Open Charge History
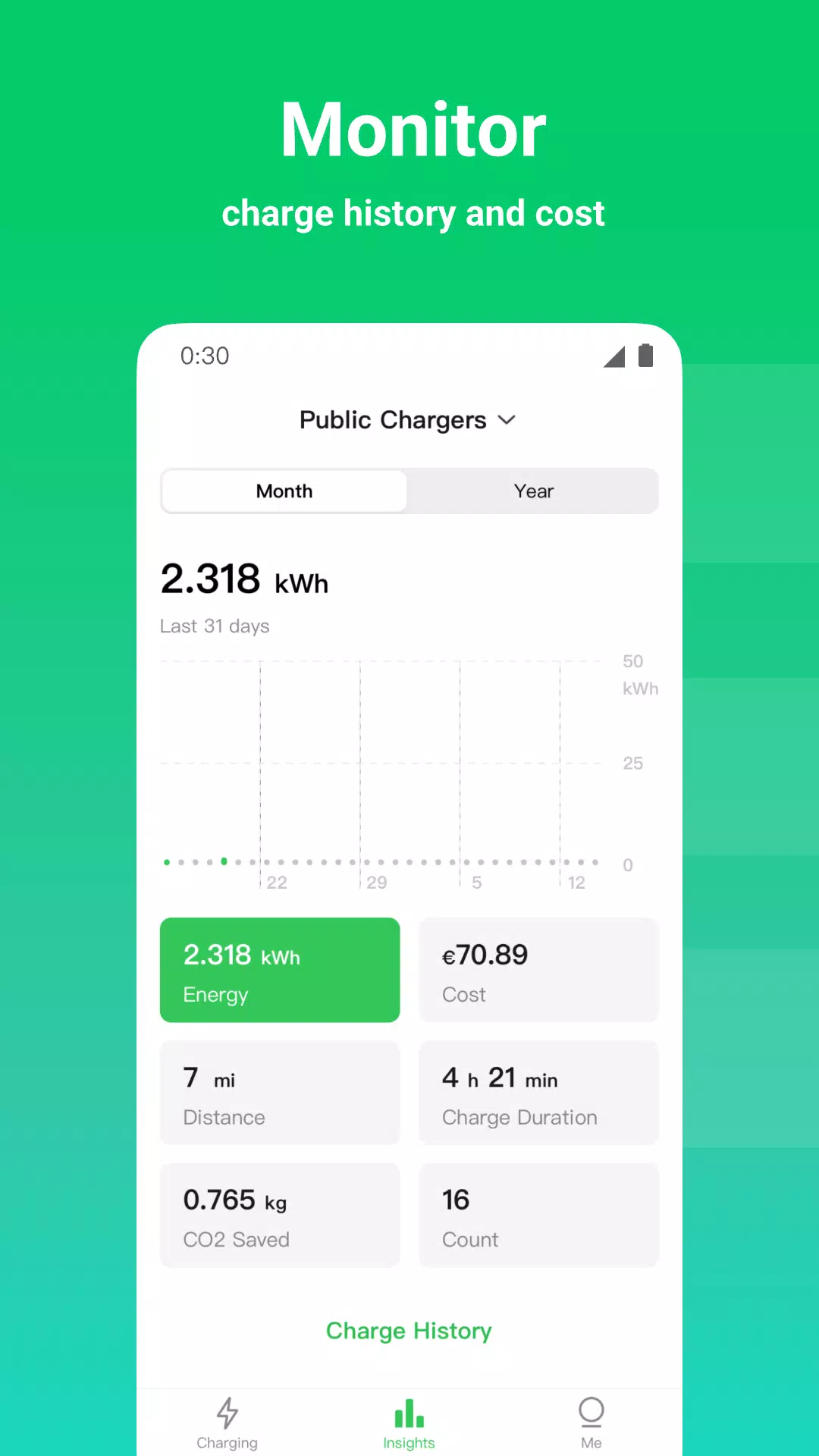The height and width of the screenshot is (1456, 819). pos(409,1331)
